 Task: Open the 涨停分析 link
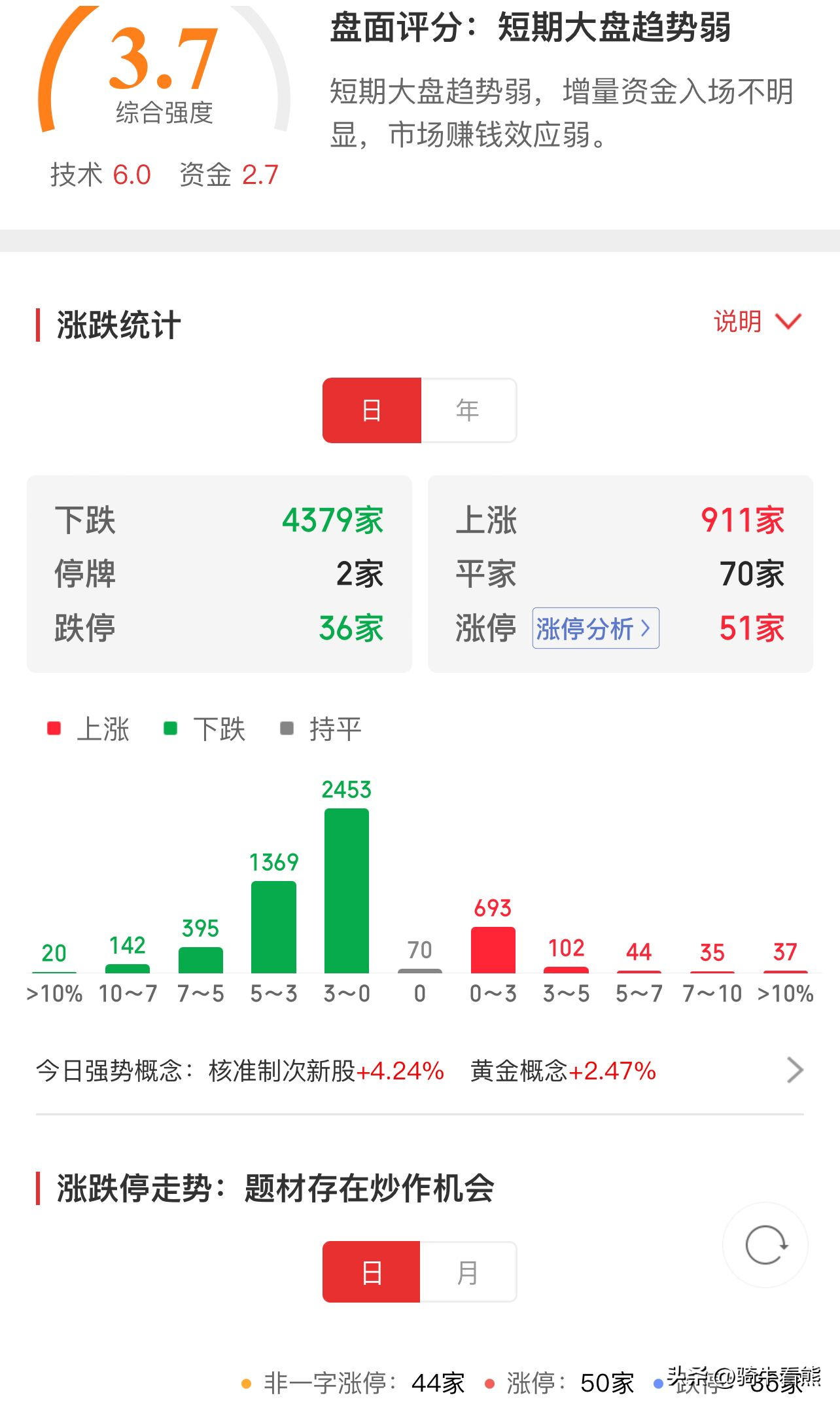(595, 628)
